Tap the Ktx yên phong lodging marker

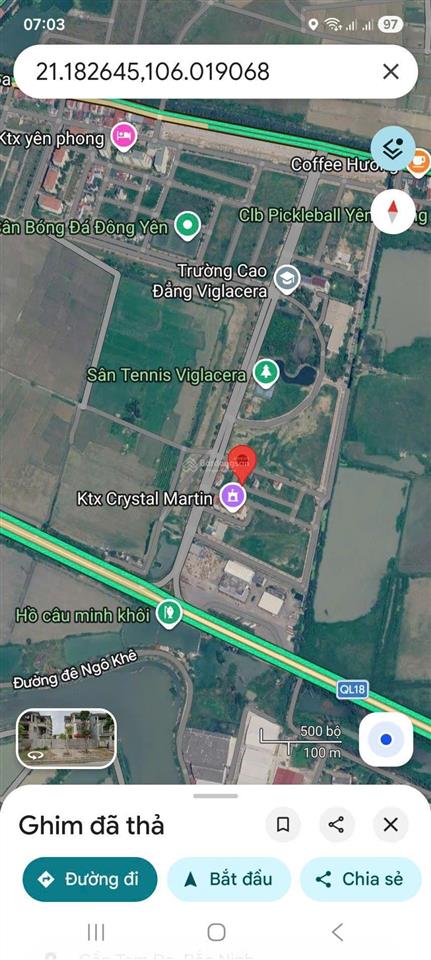(124, 138)
